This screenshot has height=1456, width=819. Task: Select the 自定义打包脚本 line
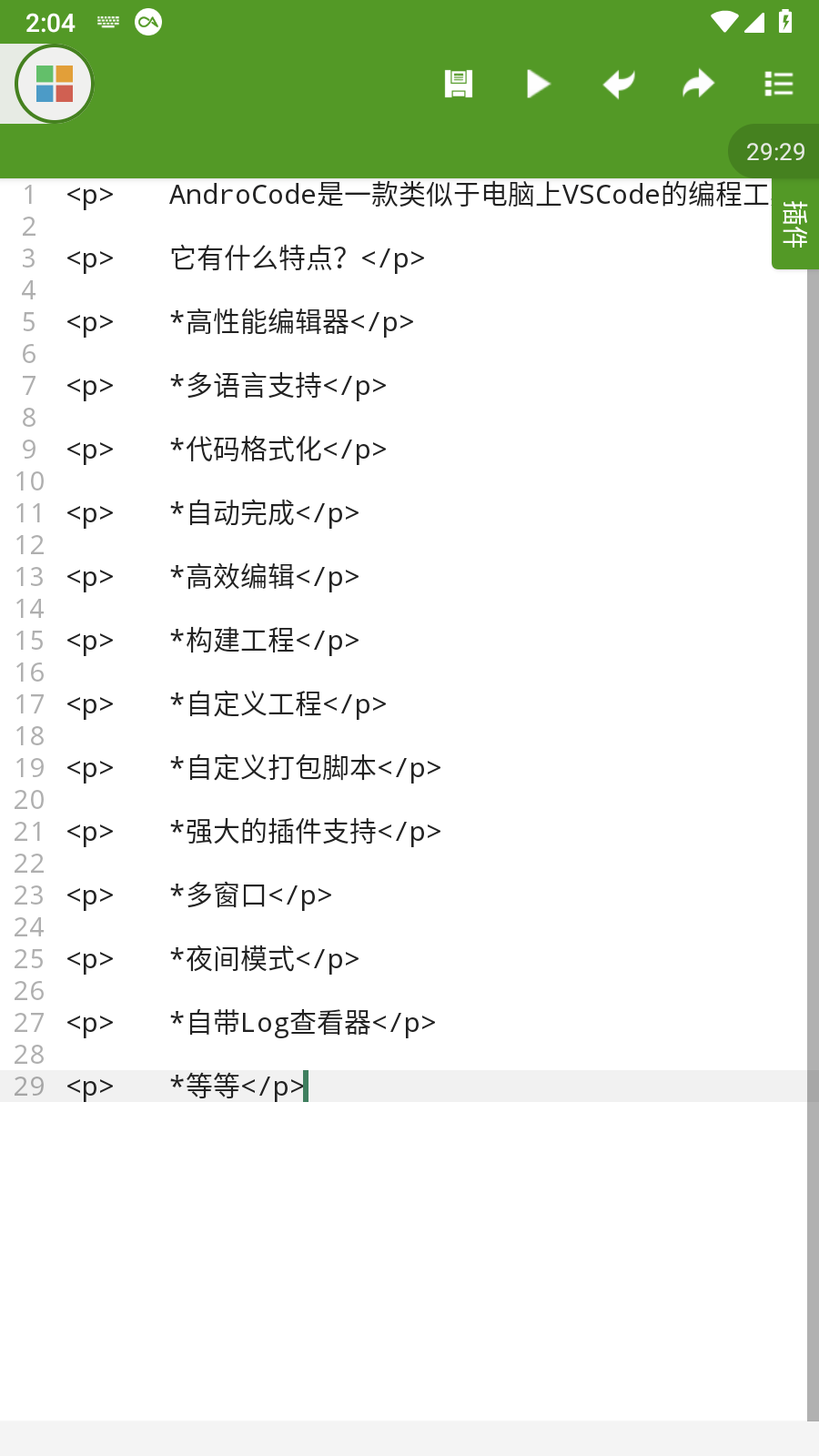coord(305,767)
